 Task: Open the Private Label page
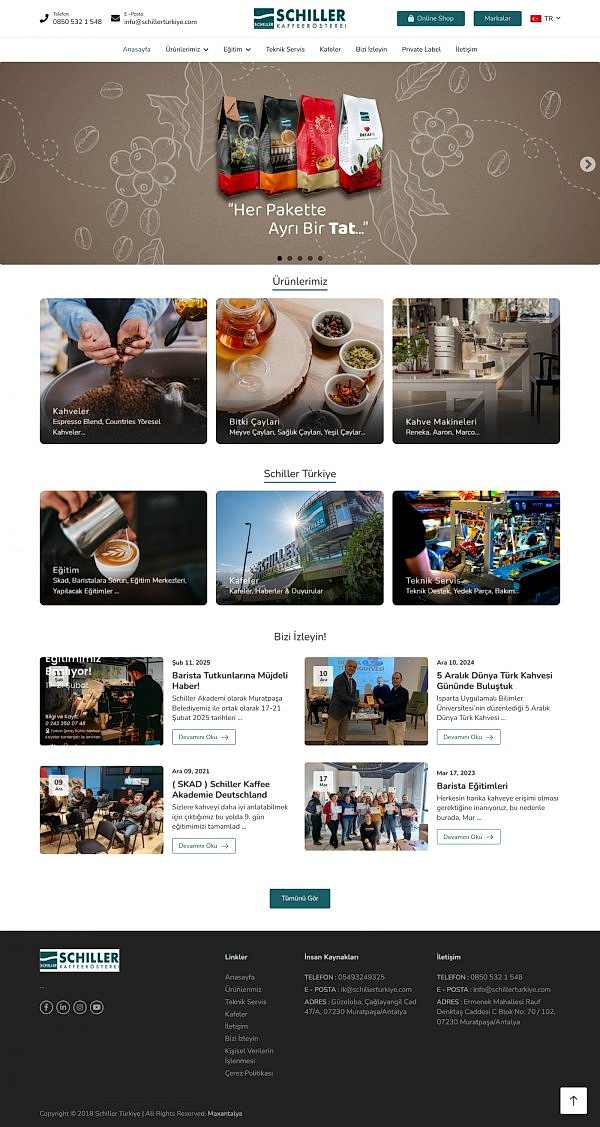click(x=421, y=49)
